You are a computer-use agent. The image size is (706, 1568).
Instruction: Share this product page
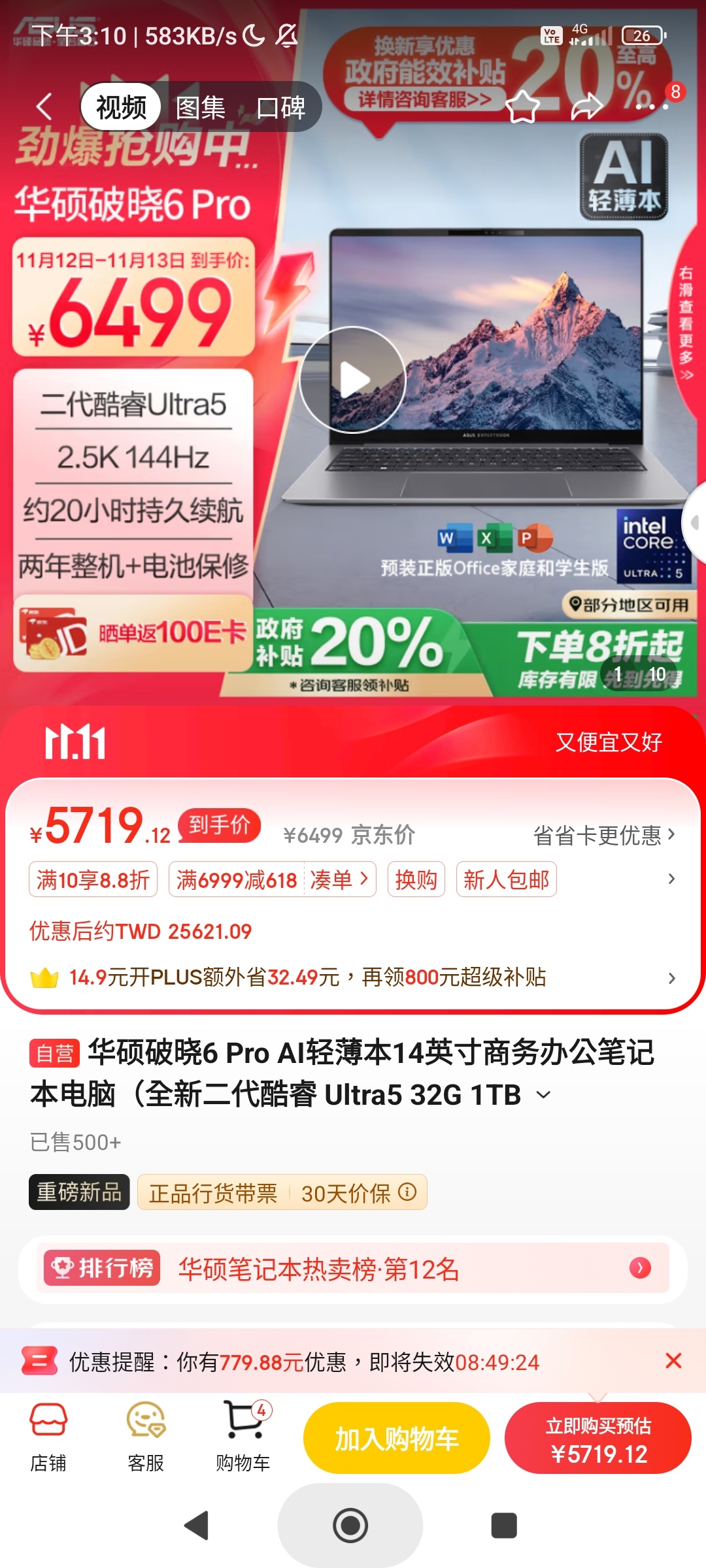[586, 106]
